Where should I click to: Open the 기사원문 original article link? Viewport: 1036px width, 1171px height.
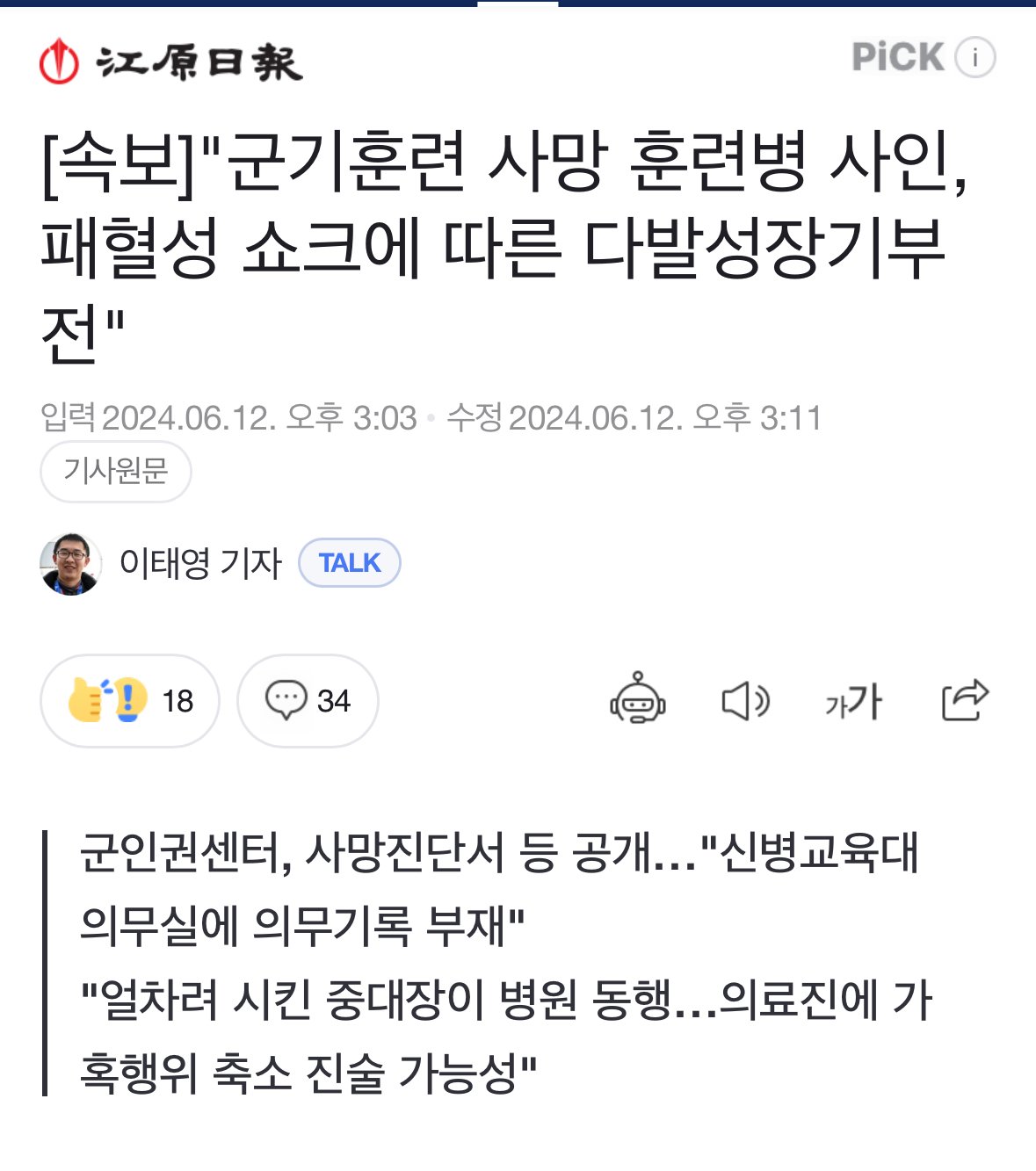point(115,472)
